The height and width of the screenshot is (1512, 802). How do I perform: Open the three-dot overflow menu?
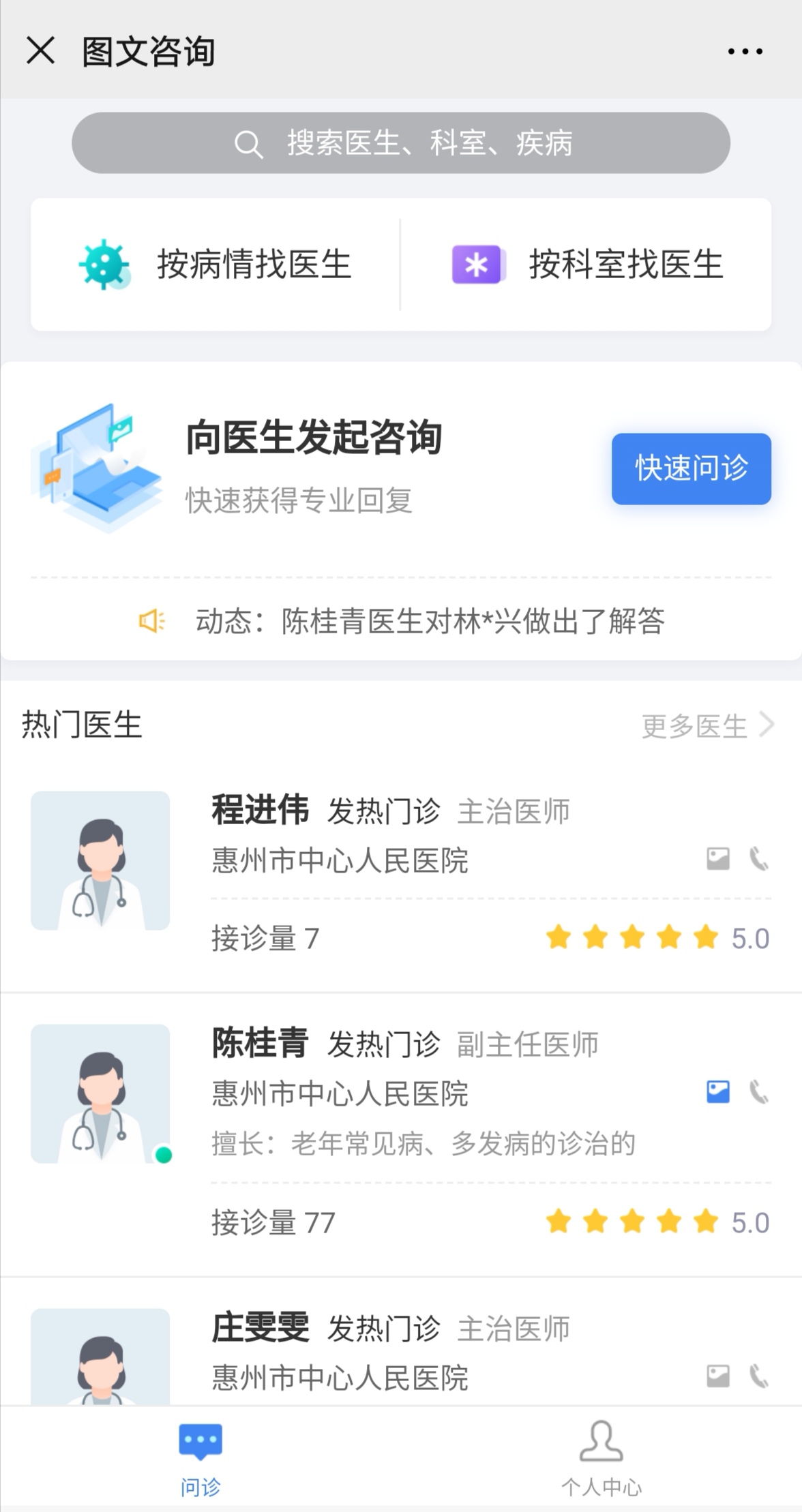click(744, 51)
